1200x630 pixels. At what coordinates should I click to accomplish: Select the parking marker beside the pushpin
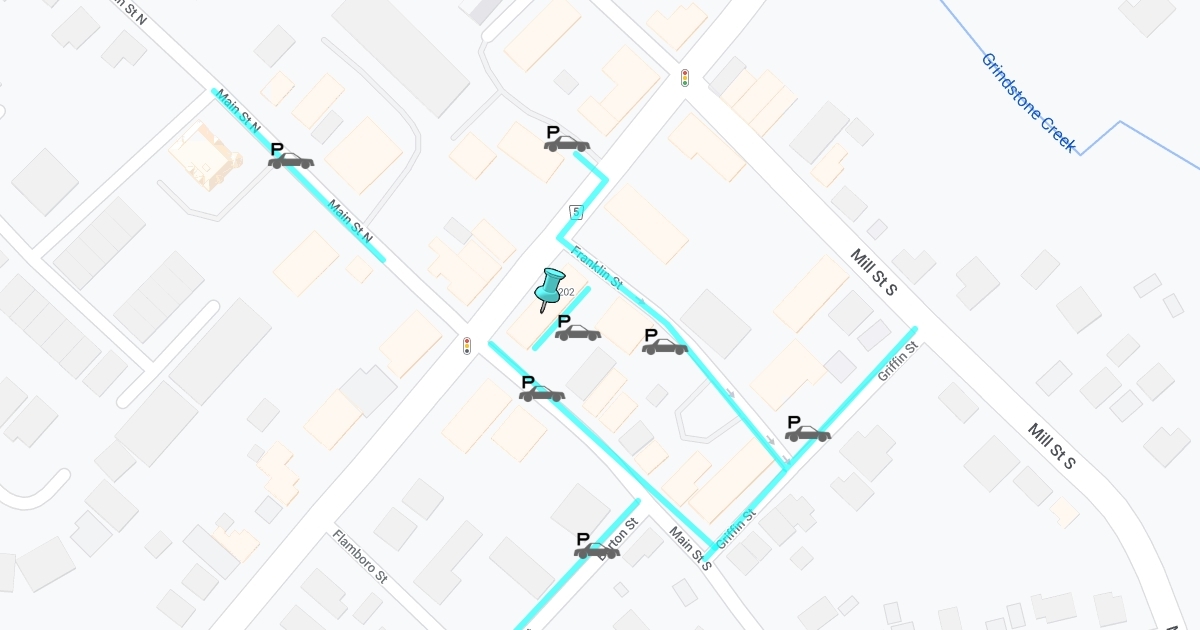coord(577,328)
